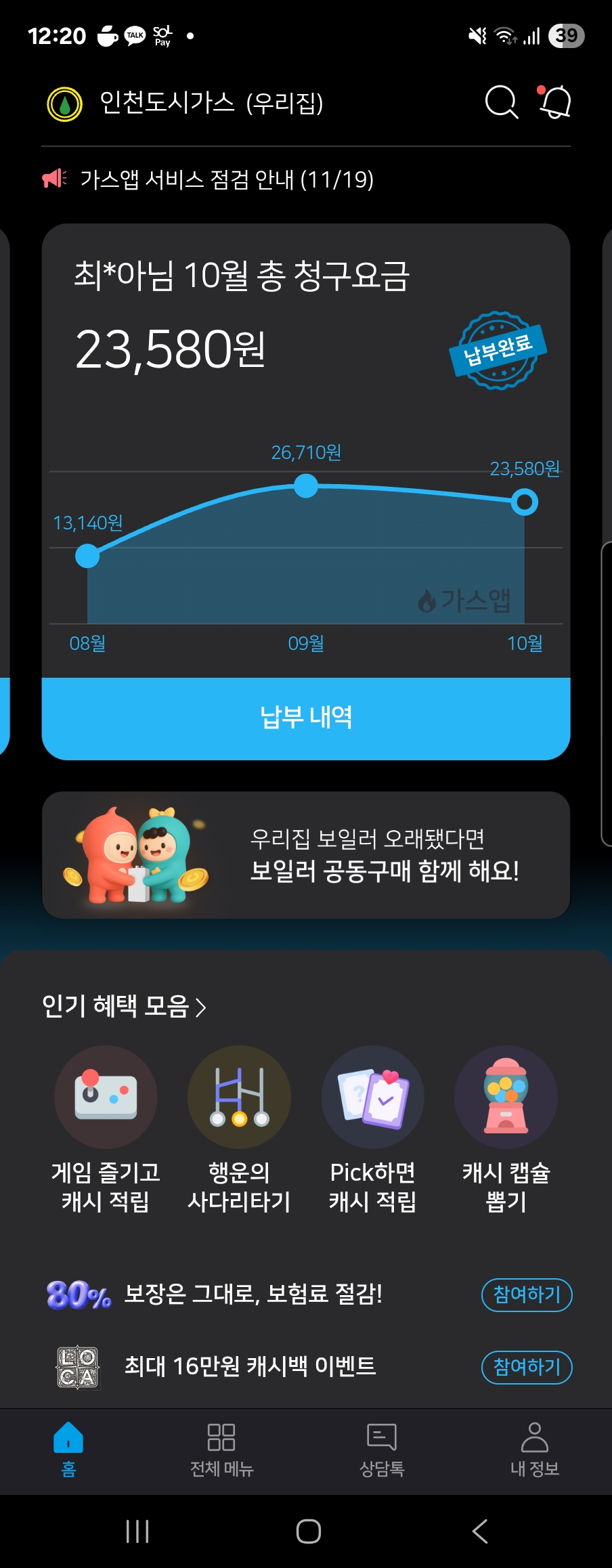612x1568 pixels.
Task: Tap 참여하기 for 16만원 캐시백 이벤트
Action: tap(527, 1367)
